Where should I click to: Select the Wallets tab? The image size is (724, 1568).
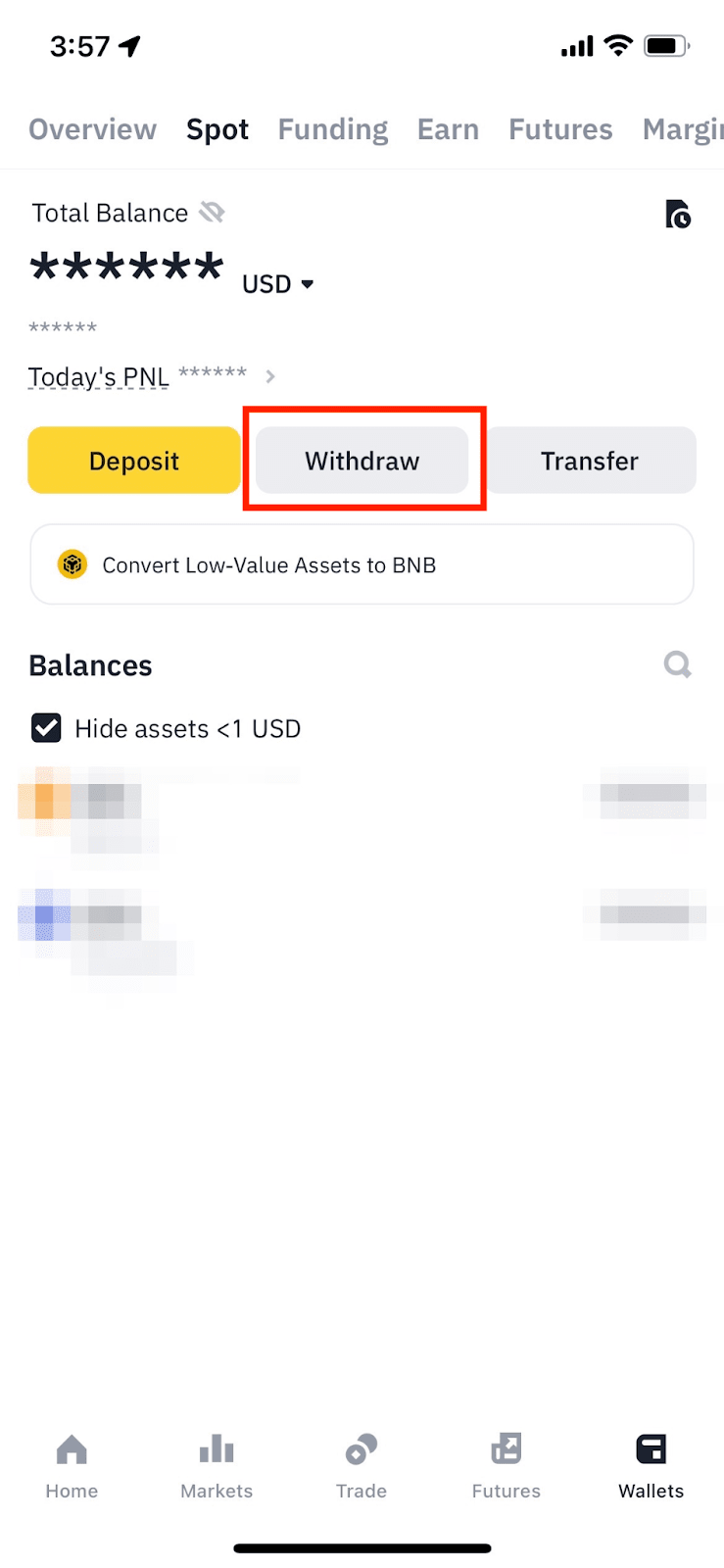pos(652,1465)
